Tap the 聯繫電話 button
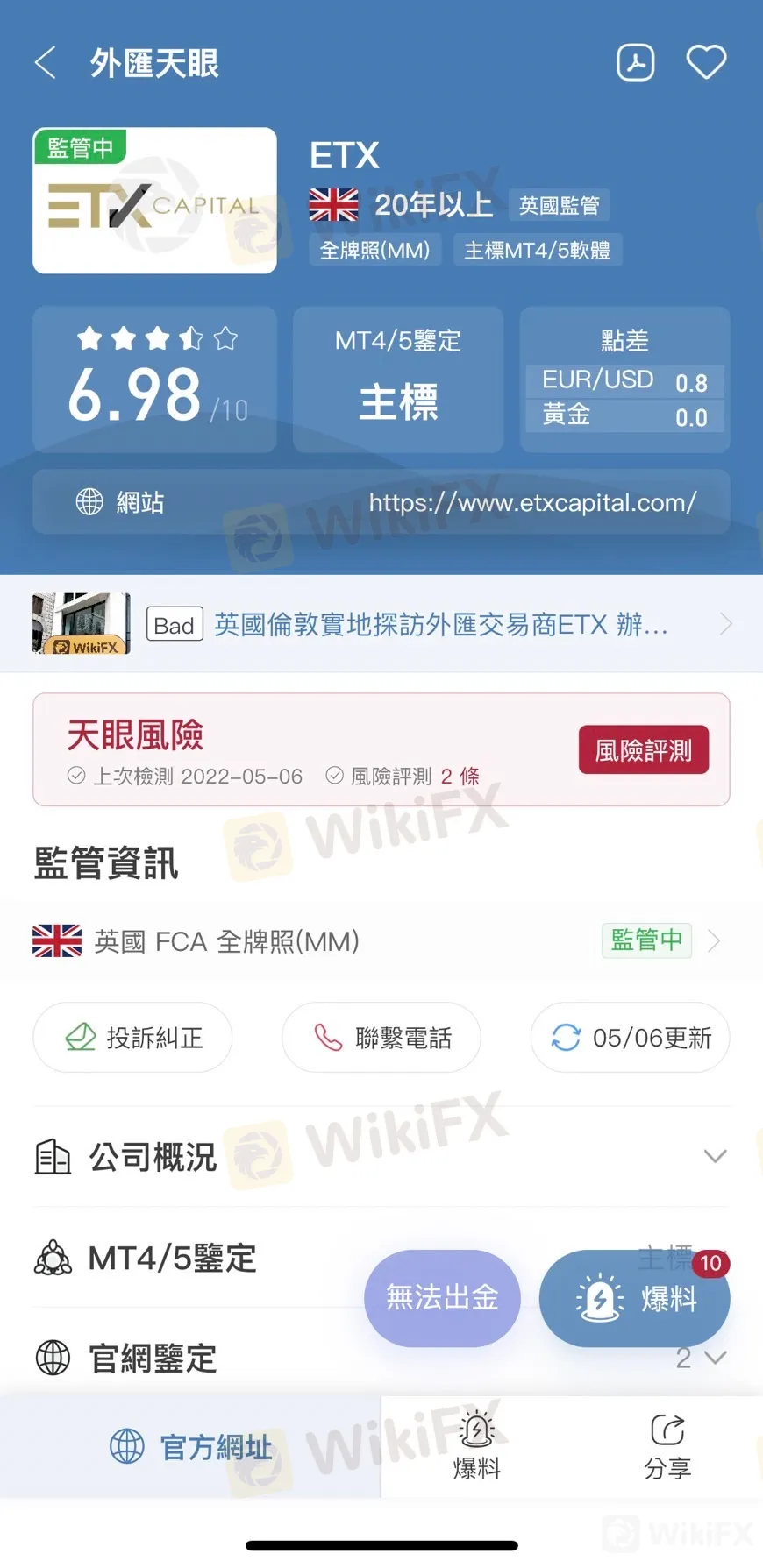 [x=381, y=1038]
